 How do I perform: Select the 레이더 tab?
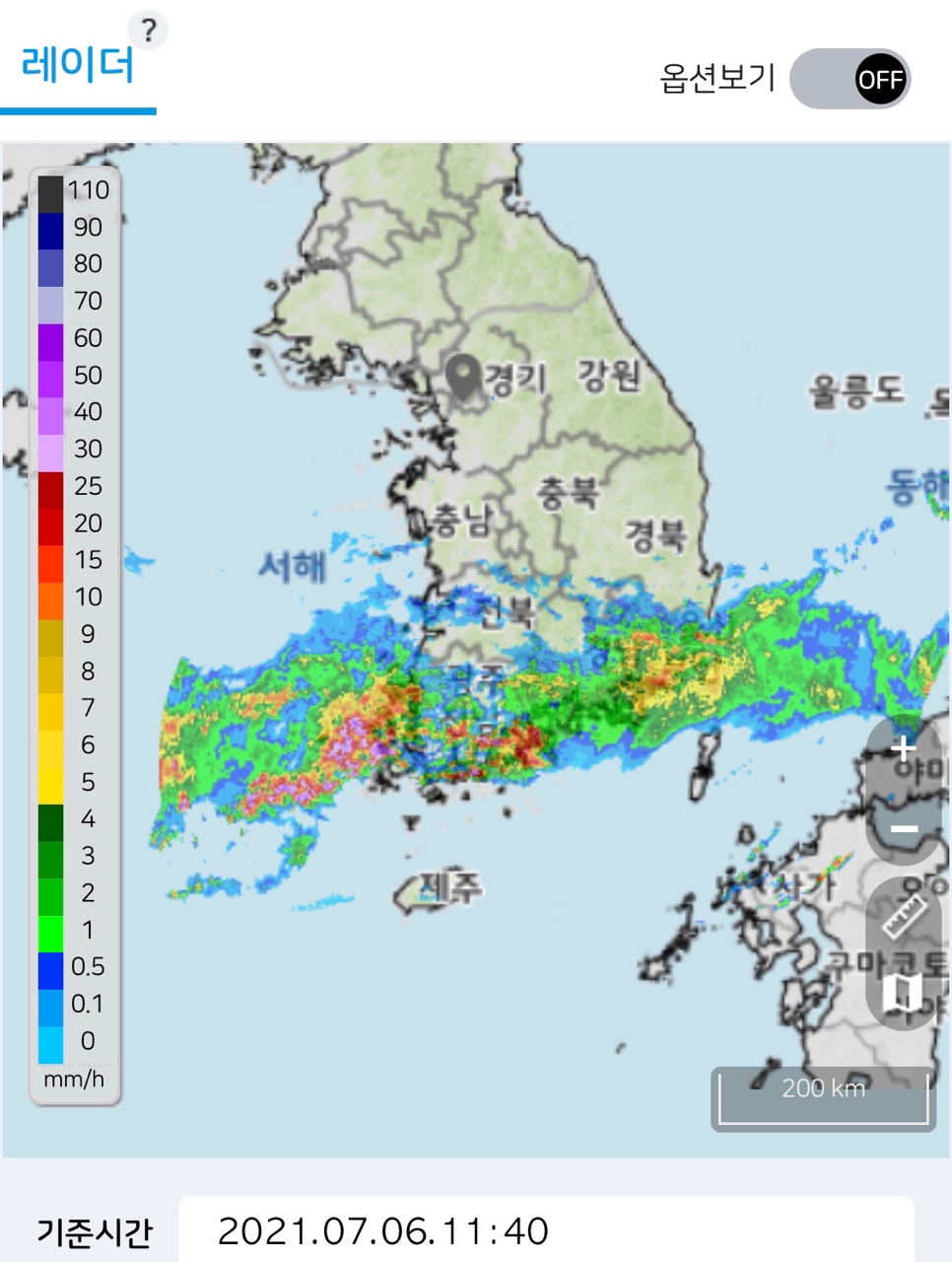pos(78,67)
